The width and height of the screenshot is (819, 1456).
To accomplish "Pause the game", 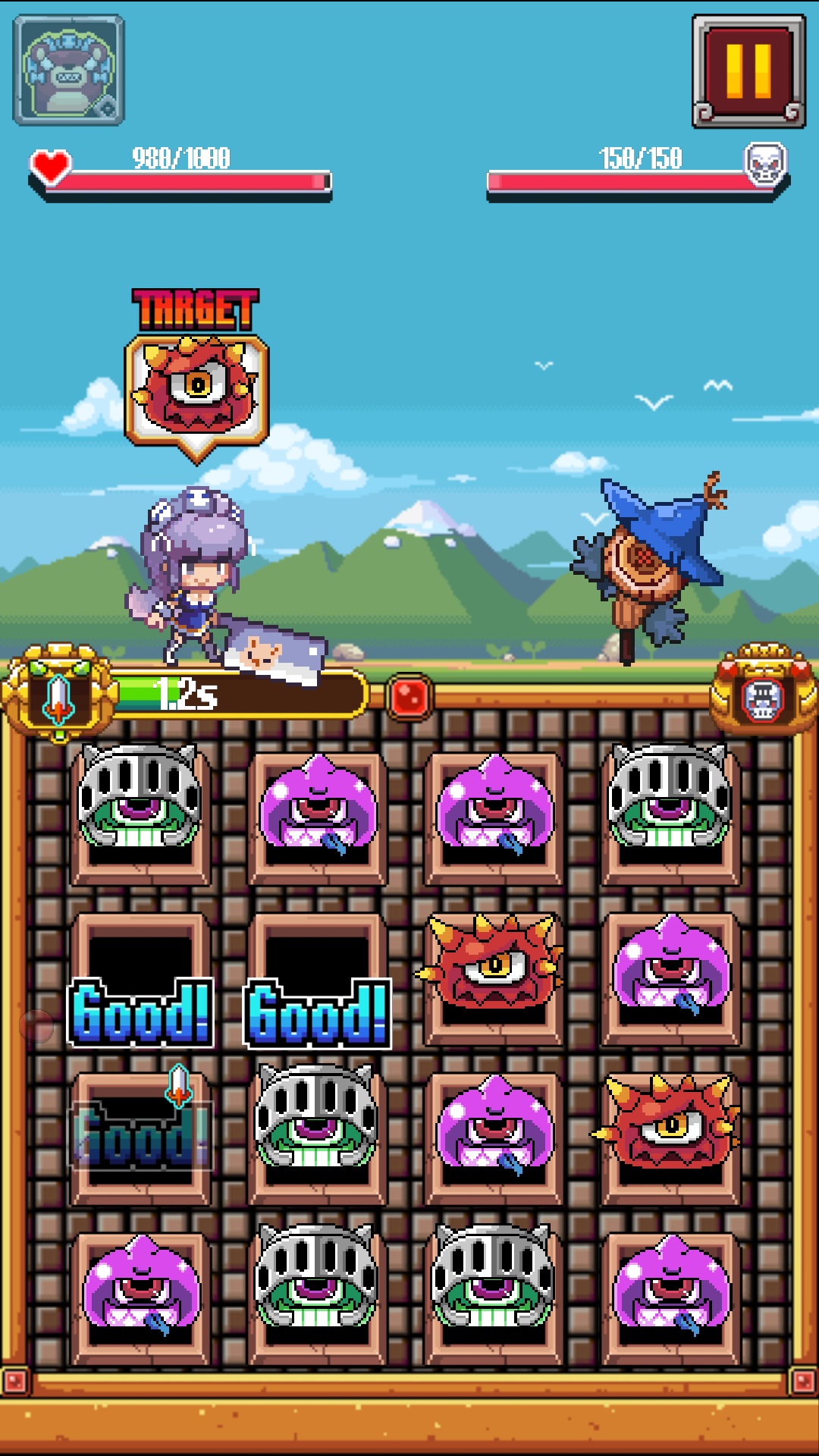I will [x=748, y=71].
